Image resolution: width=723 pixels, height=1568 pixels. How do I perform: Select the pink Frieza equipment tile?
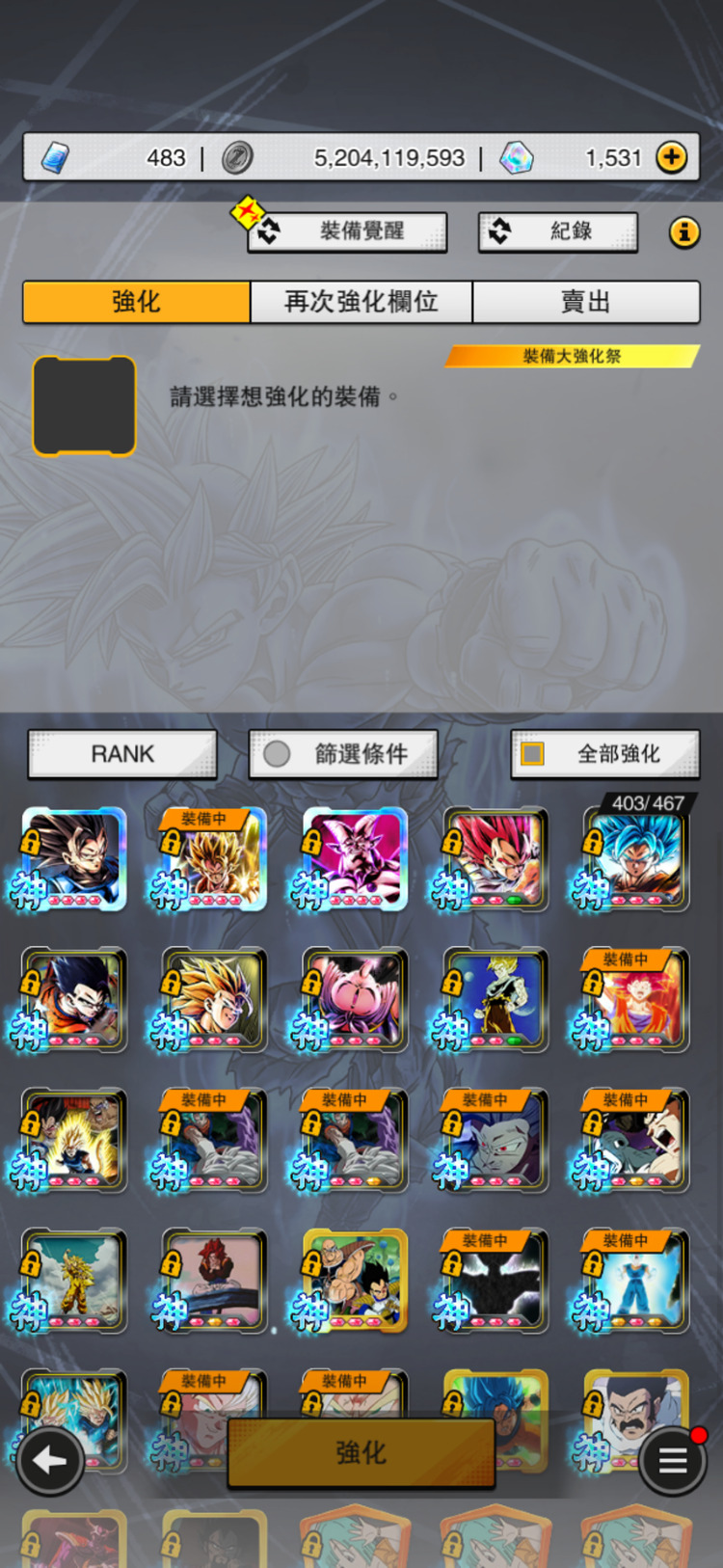click(x=355, y=859)
